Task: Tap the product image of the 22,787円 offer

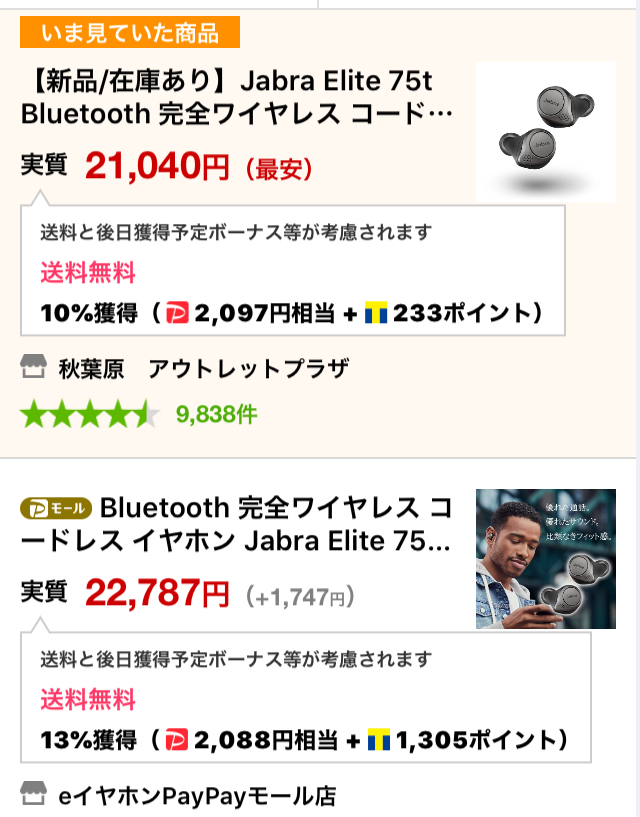Action: [x=545, y=558]
